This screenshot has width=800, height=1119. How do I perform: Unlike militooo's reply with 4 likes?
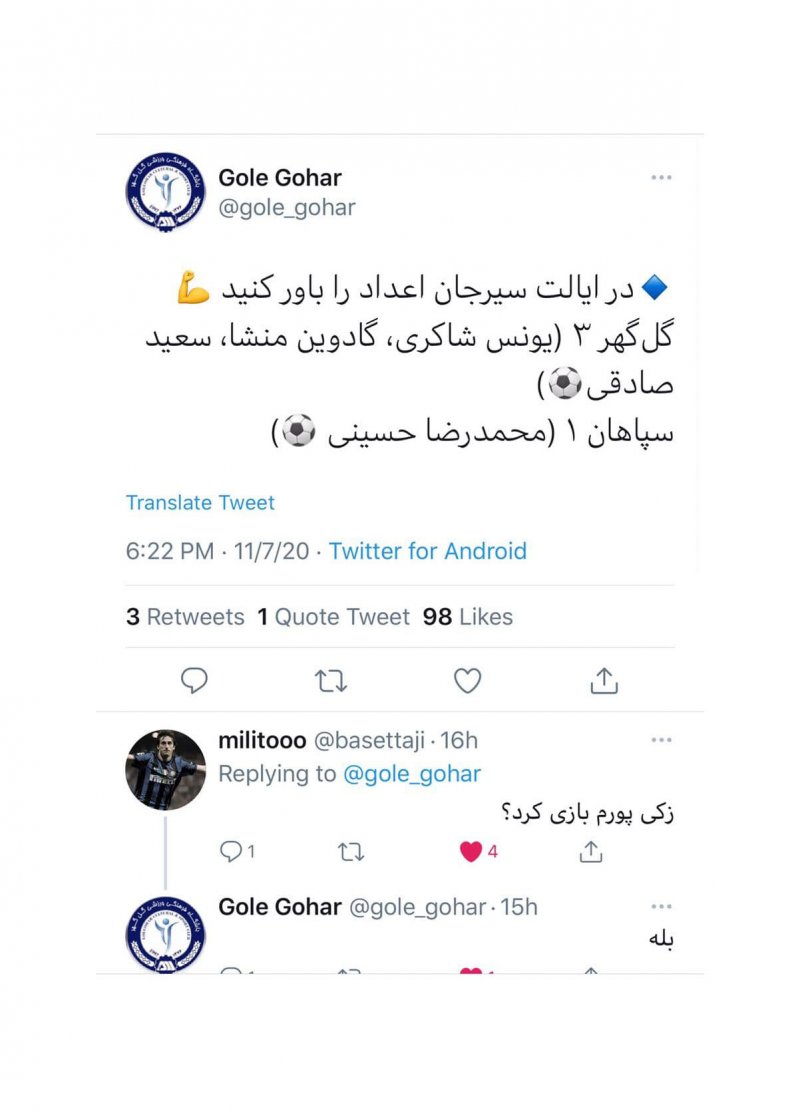coord(471,852)
